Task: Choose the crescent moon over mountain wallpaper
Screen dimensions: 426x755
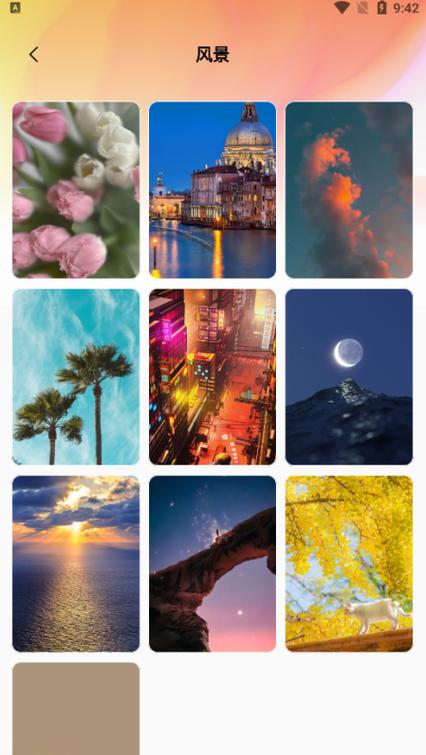Action: click(x=349, y=377)
